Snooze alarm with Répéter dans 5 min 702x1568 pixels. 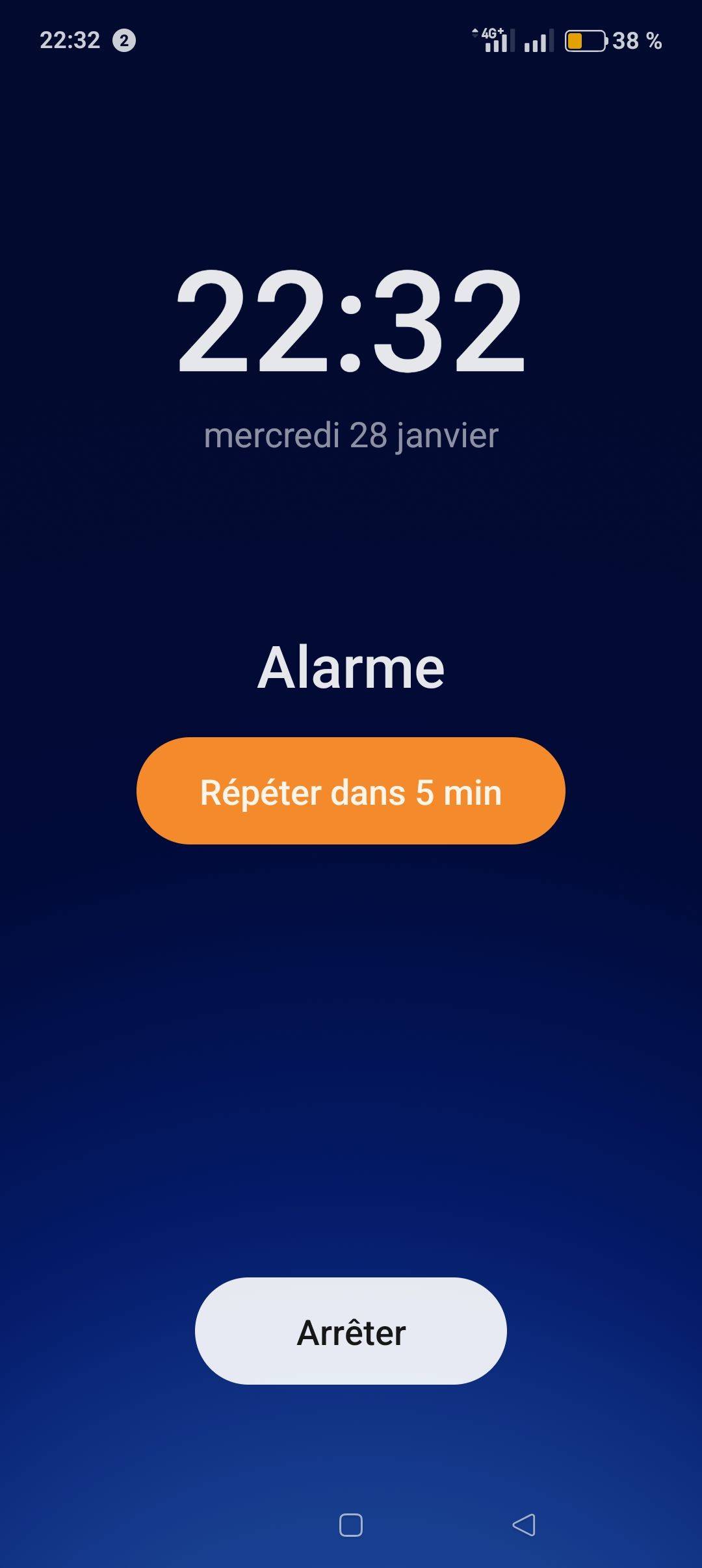tap(351, 791)
